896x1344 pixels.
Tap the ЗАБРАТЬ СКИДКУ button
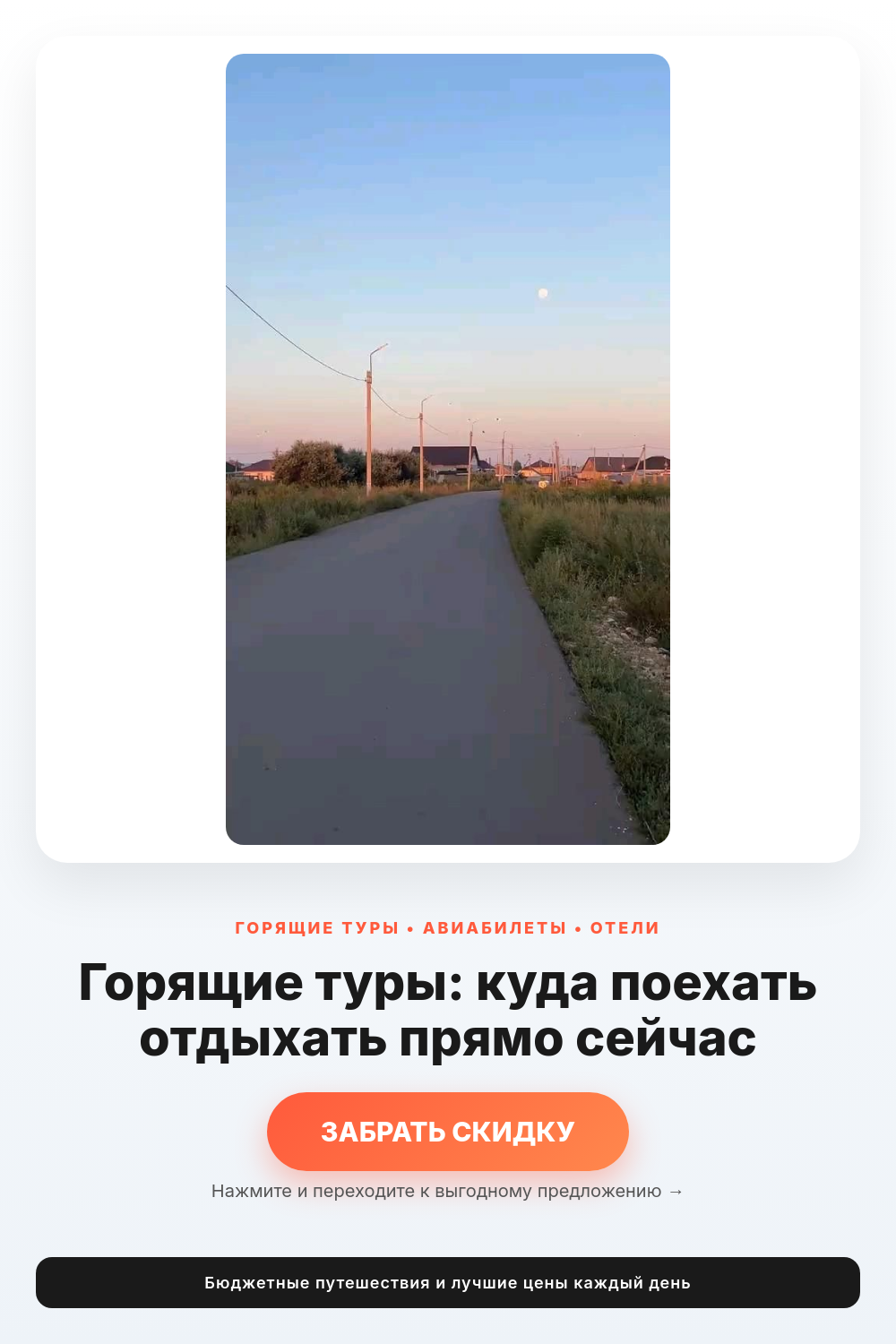[448, 1131]
